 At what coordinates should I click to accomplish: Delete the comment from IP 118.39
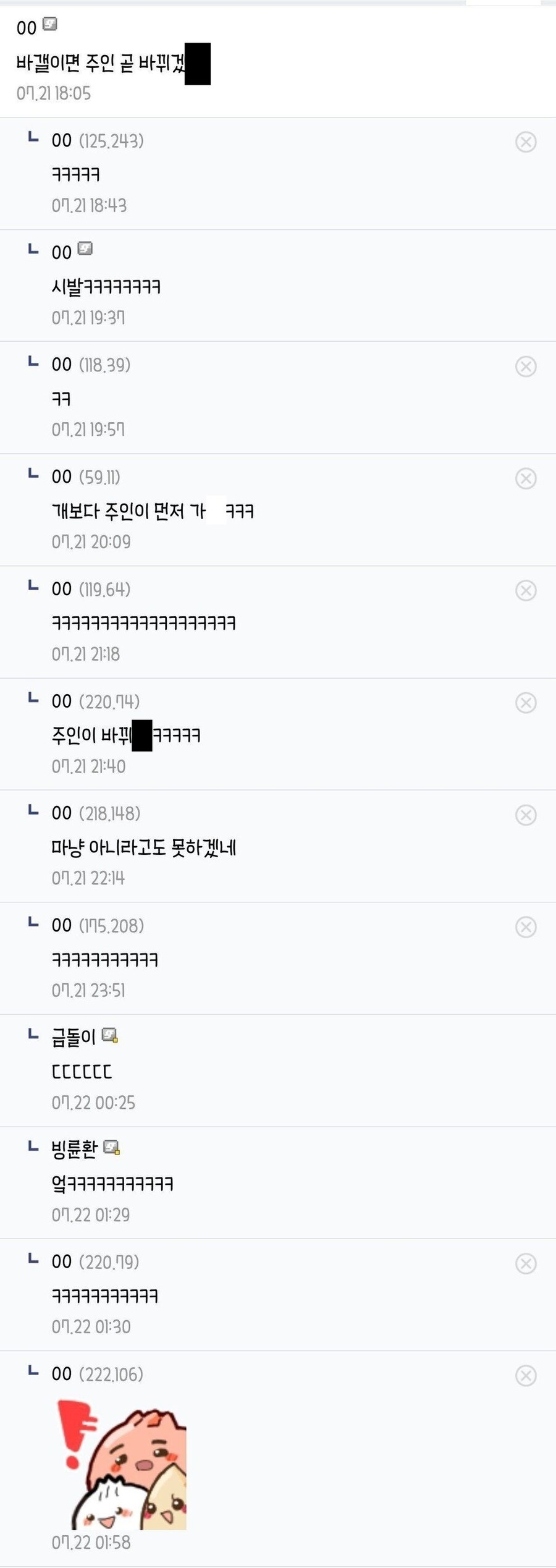point(526,367)
